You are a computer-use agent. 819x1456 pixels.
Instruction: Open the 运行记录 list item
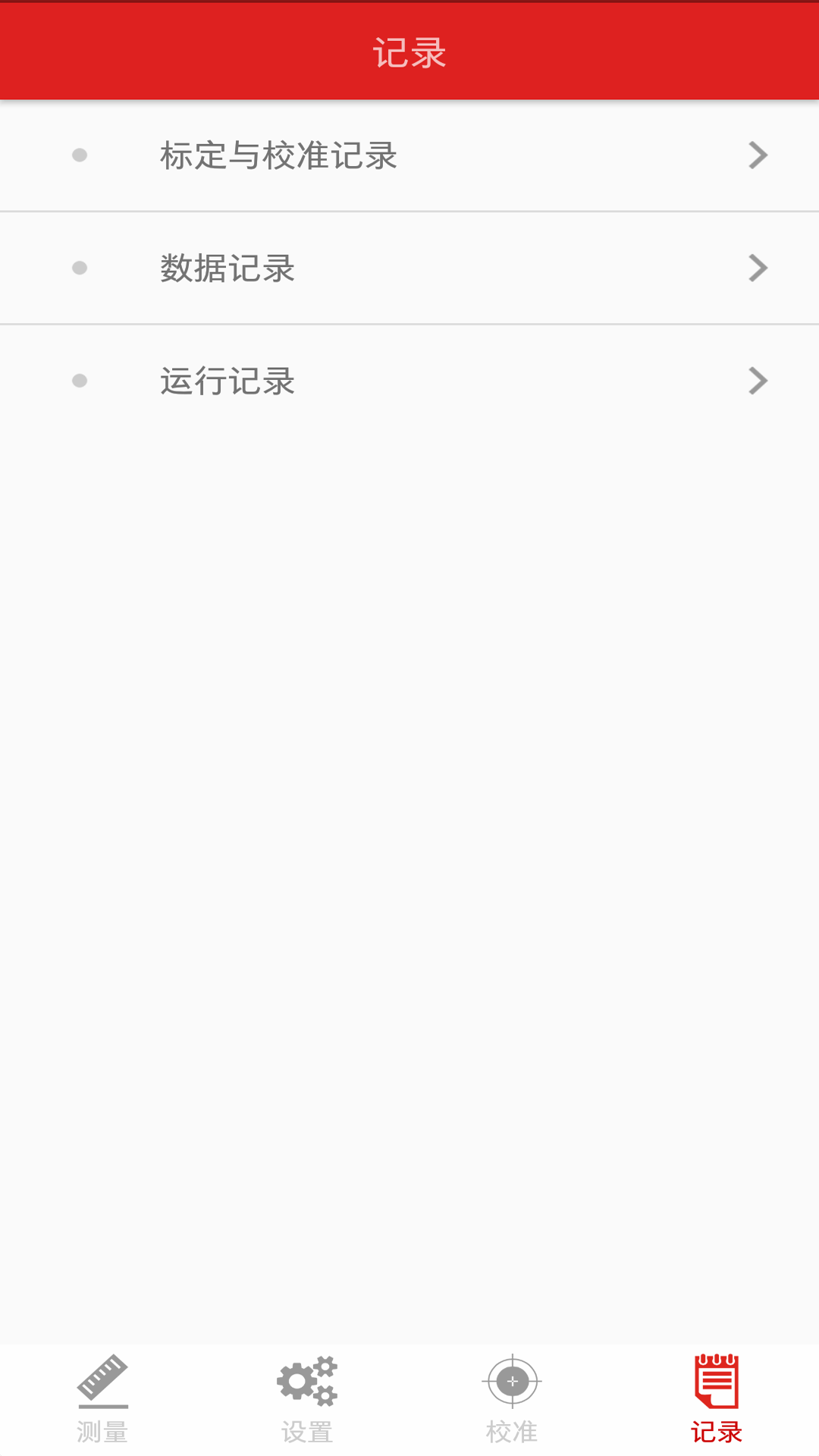tap(409, 381)
